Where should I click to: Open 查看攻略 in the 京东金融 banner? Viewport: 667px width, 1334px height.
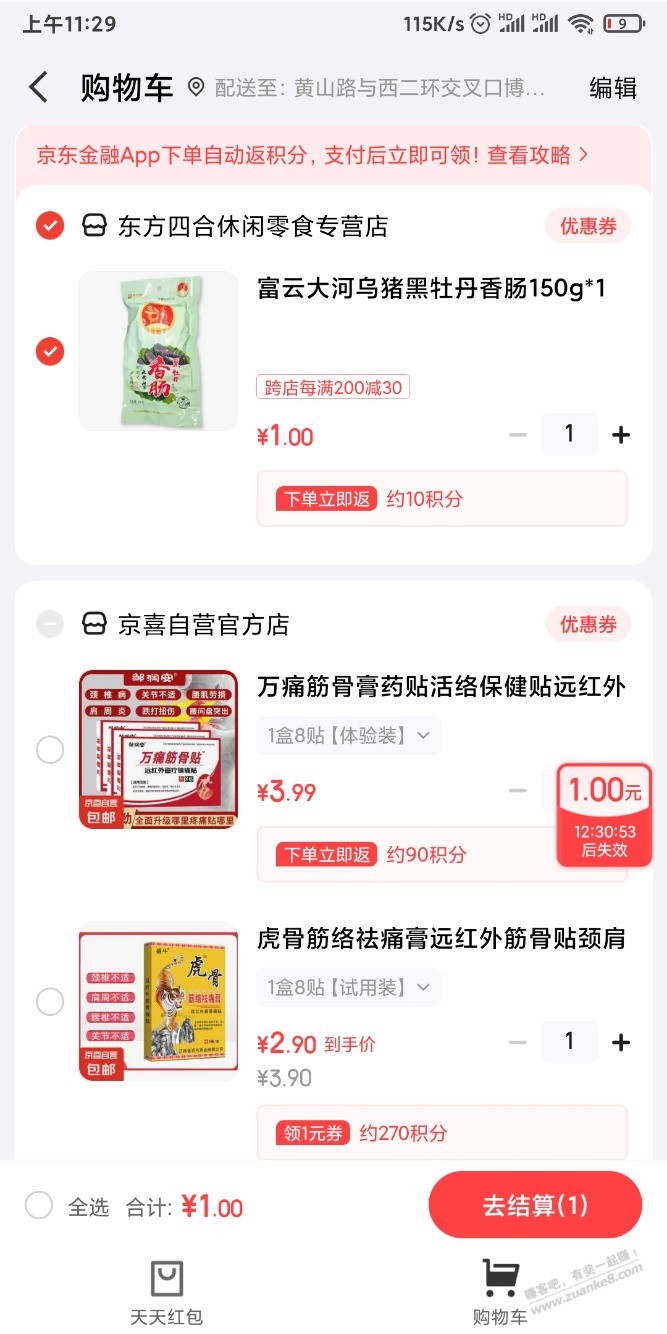538,155
